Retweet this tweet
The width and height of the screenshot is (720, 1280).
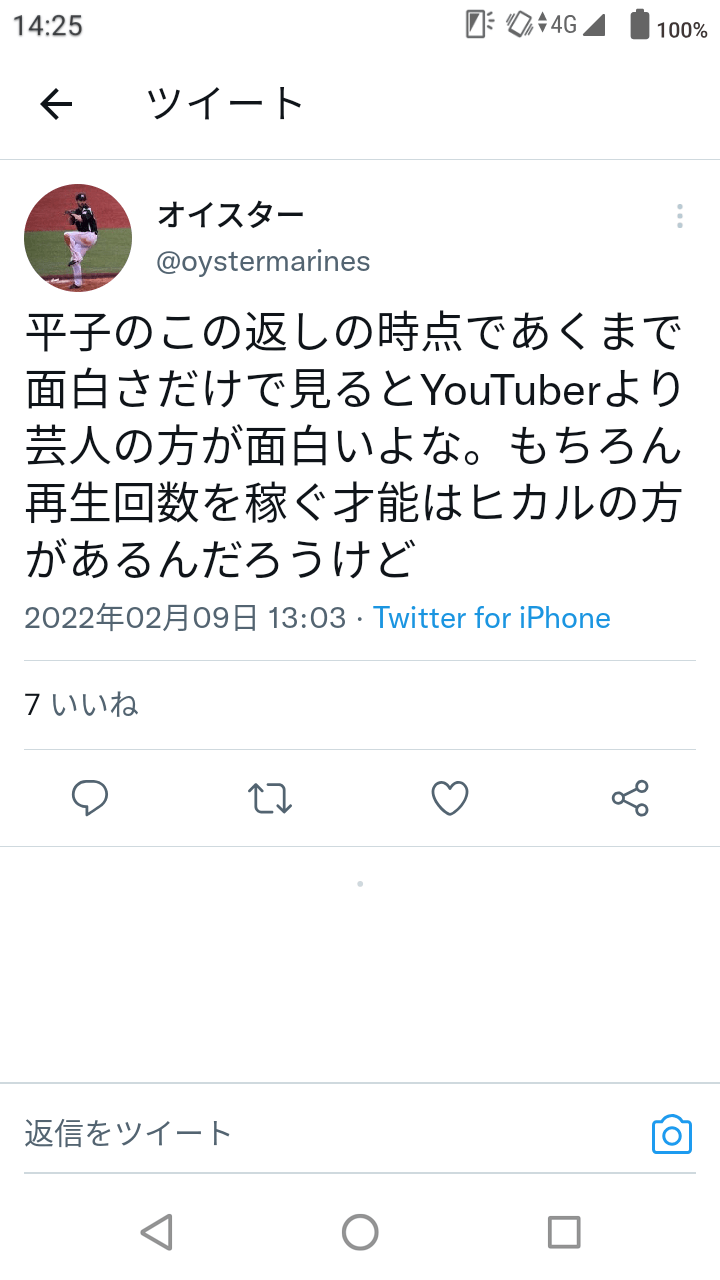tap(269, 798)
